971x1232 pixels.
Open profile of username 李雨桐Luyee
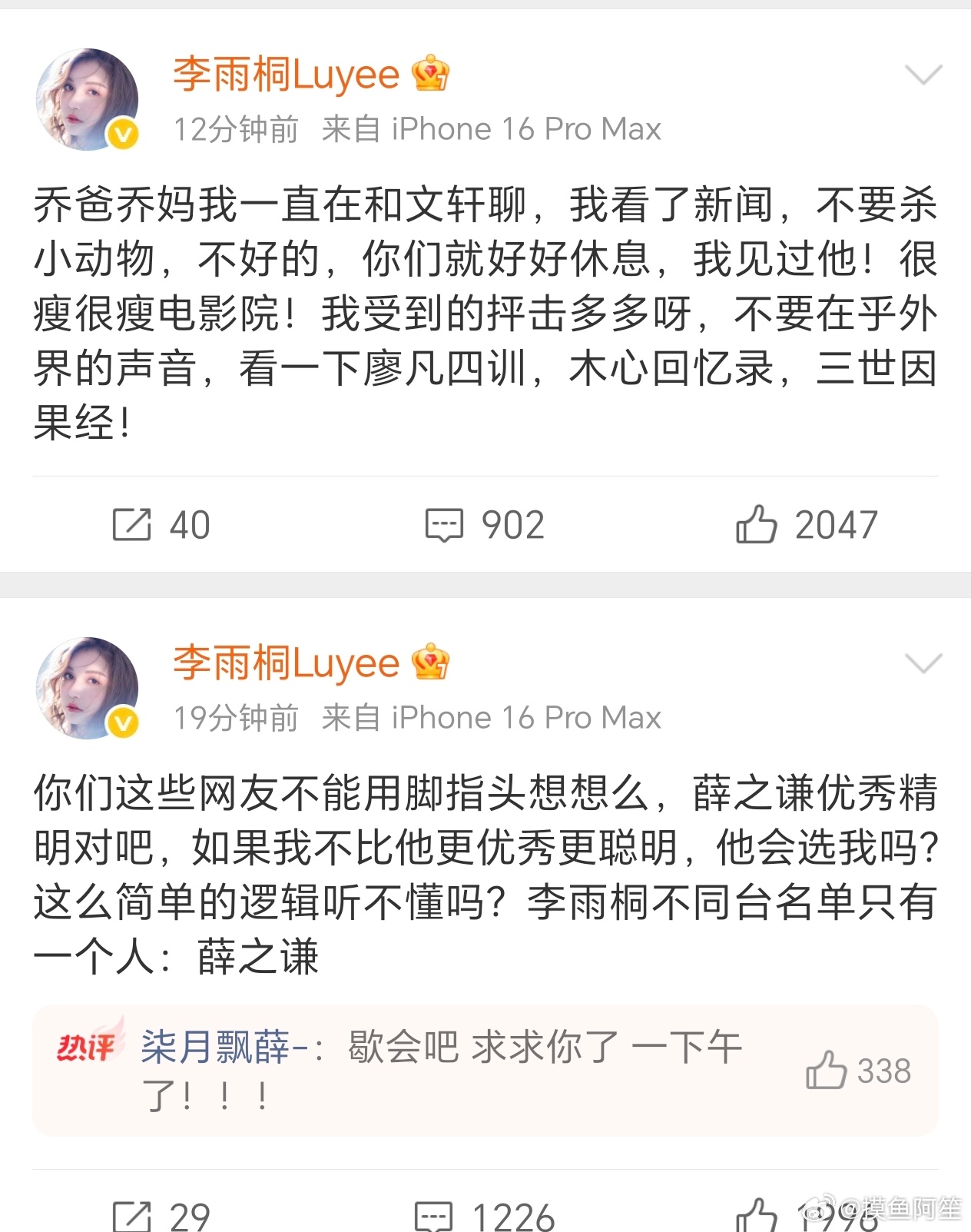coord(284,75)
